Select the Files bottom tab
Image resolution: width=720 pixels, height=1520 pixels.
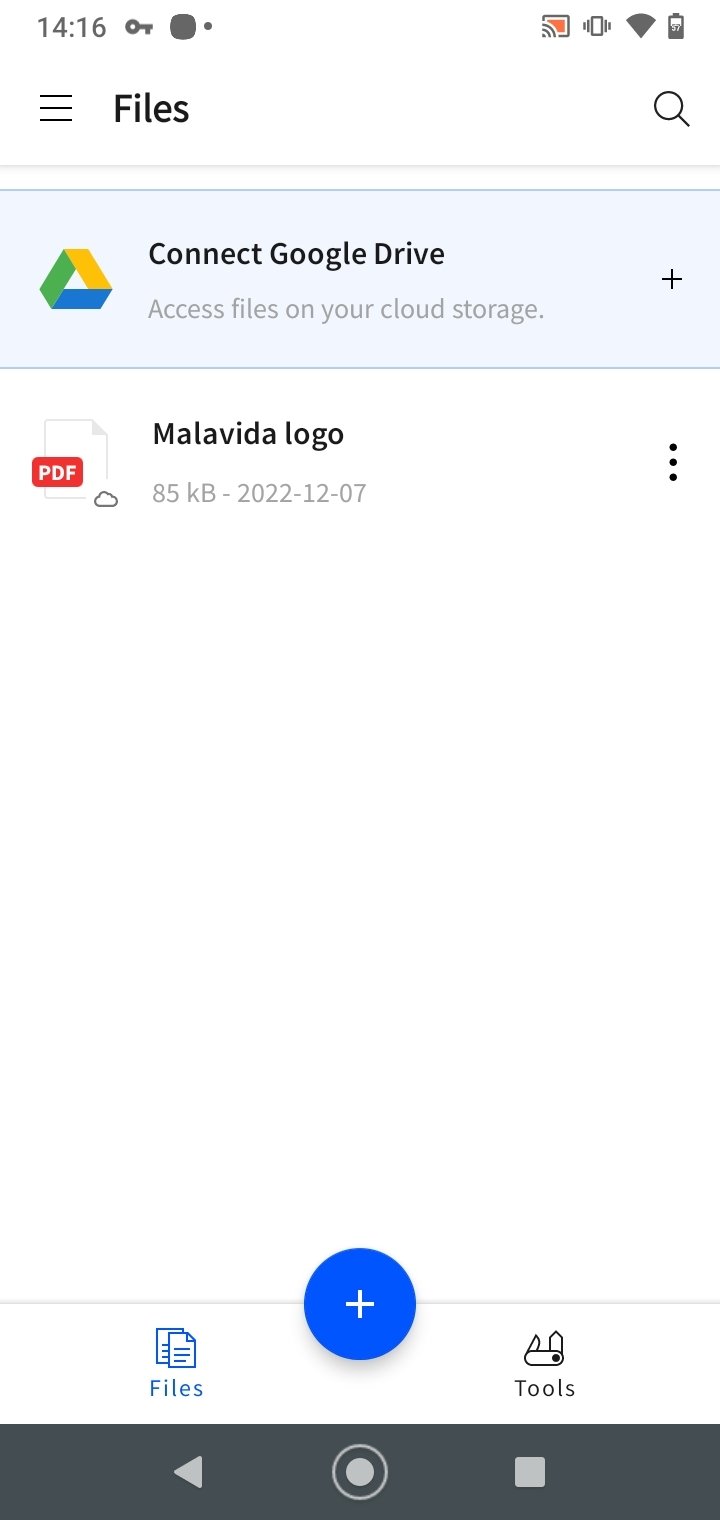176,1363
